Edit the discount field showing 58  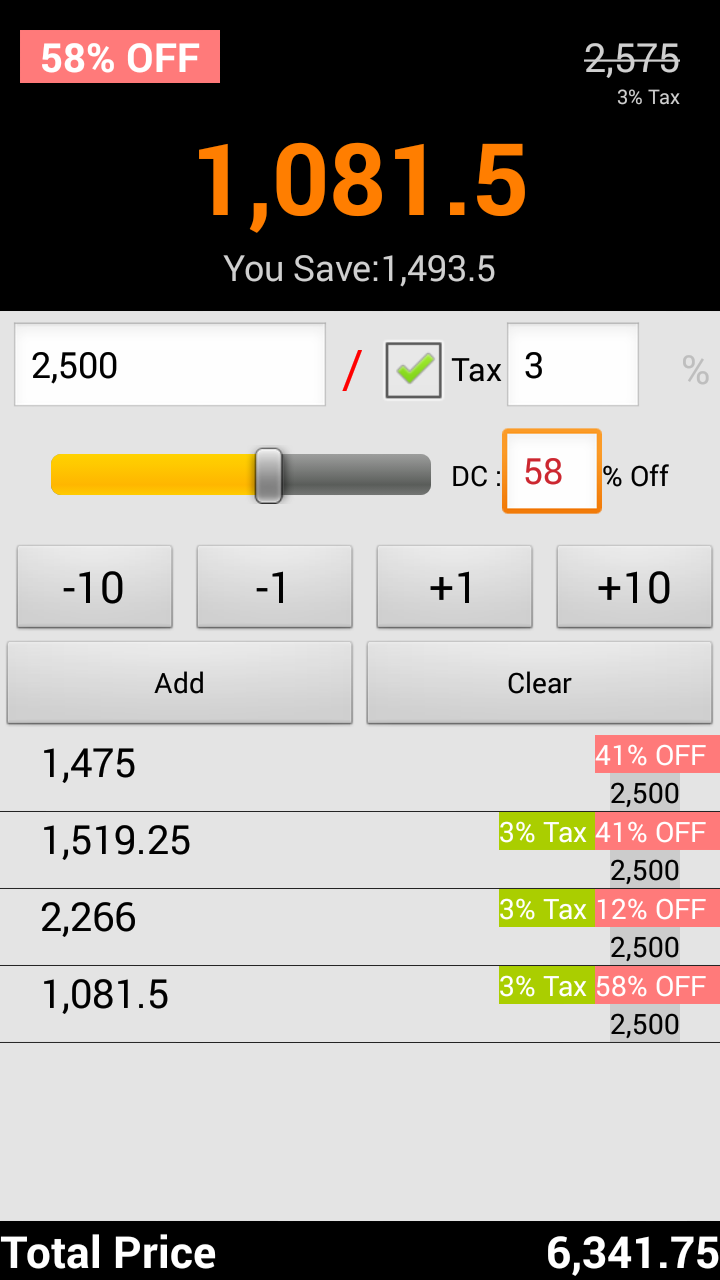click(x=551, y=471)
